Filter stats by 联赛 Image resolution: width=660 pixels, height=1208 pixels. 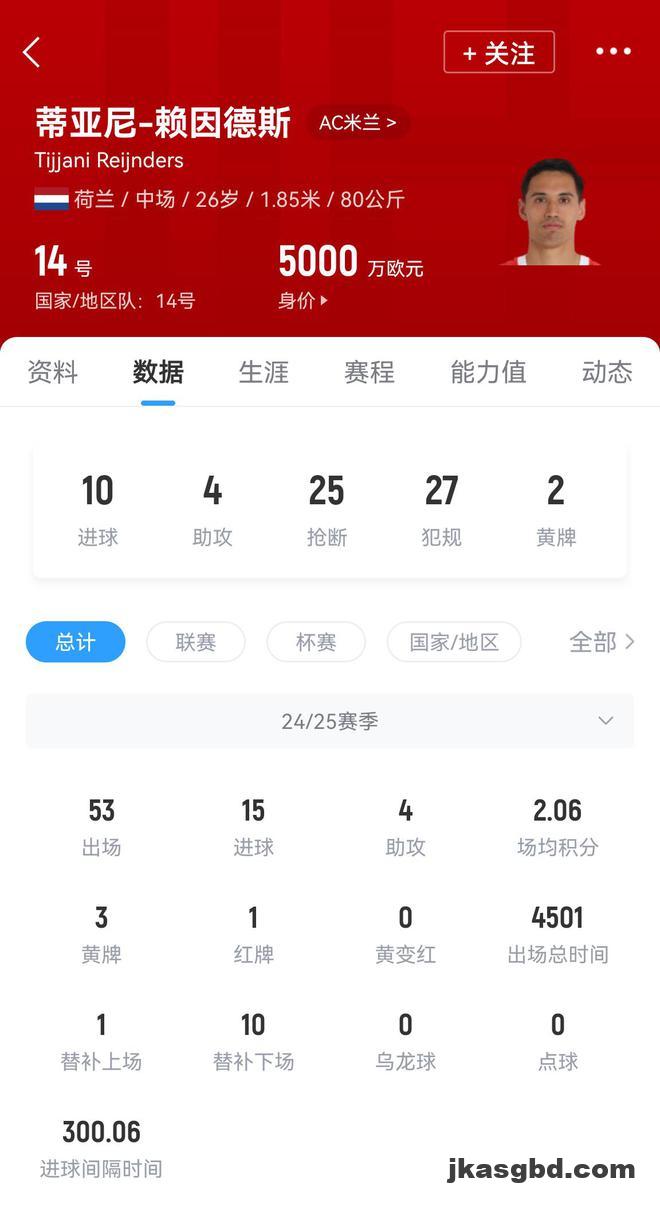click(196, 642)
